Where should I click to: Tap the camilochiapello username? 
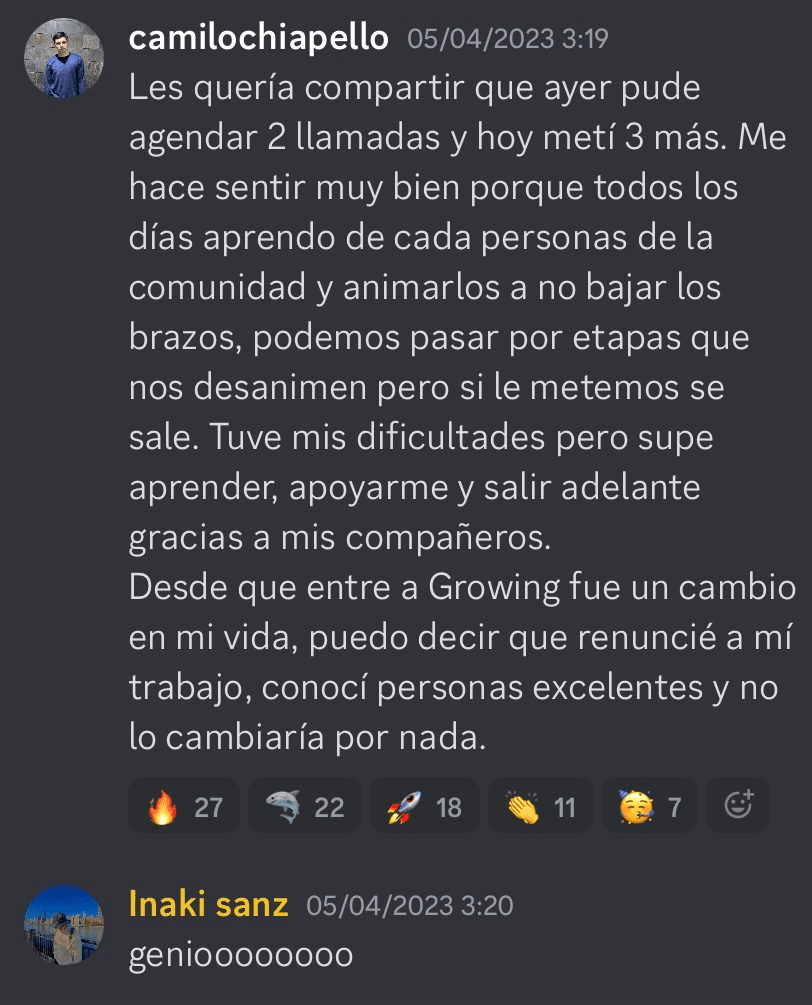(258, 39)
